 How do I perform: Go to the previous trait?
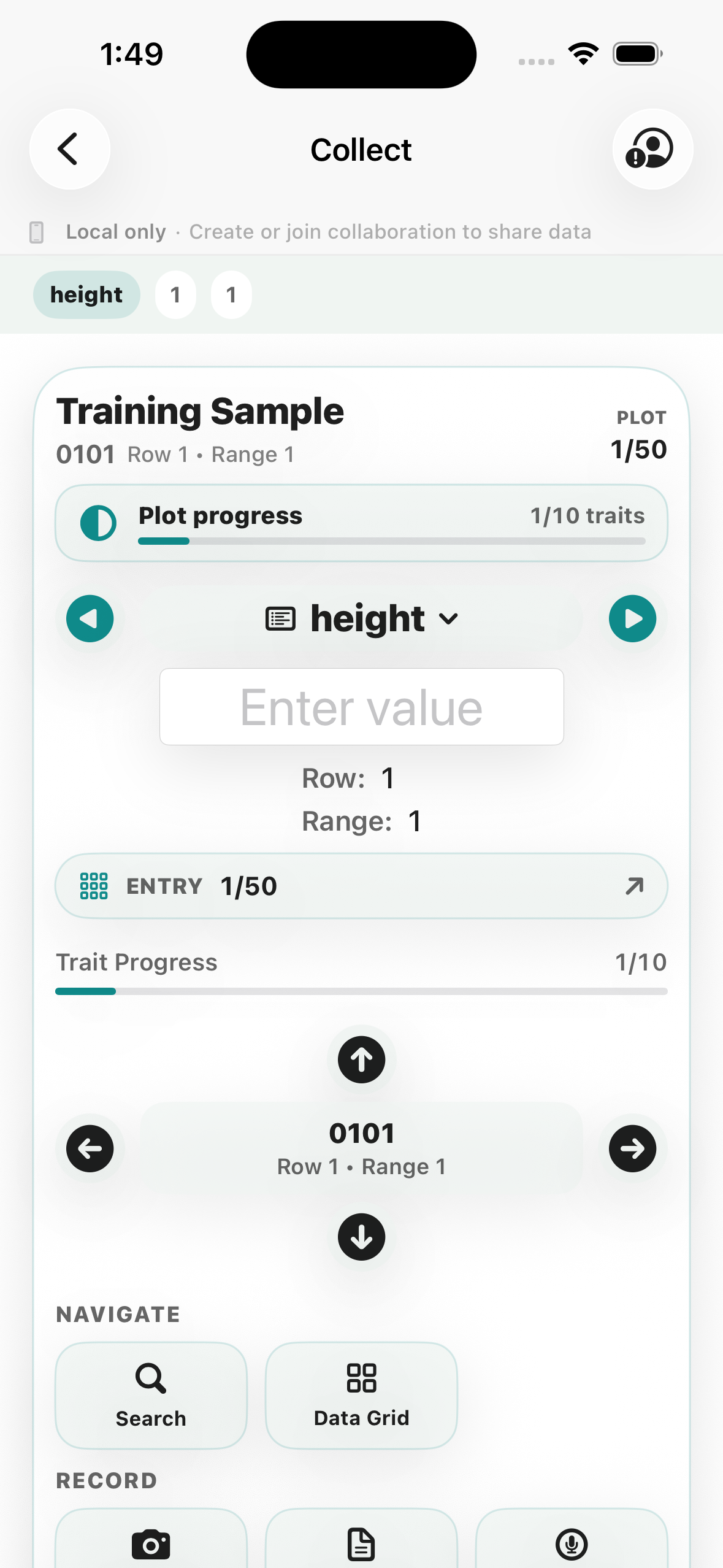(90, 618)
